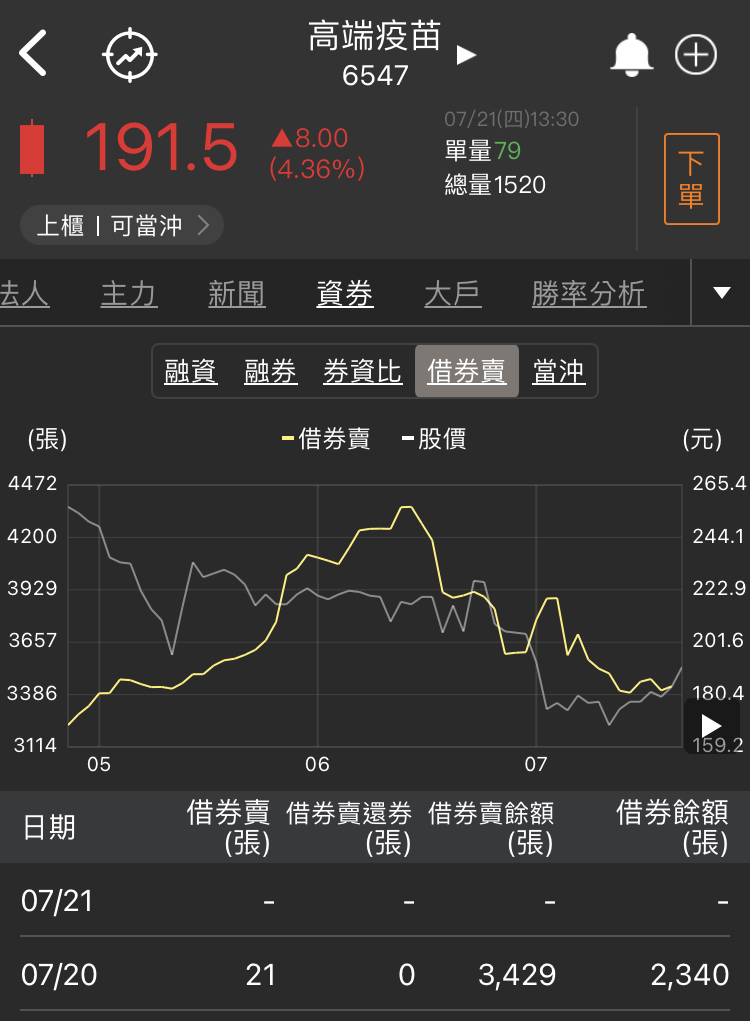Tap the chart's right arrow button
This screenshot has width=750, height=1021.
coord(711,725)
